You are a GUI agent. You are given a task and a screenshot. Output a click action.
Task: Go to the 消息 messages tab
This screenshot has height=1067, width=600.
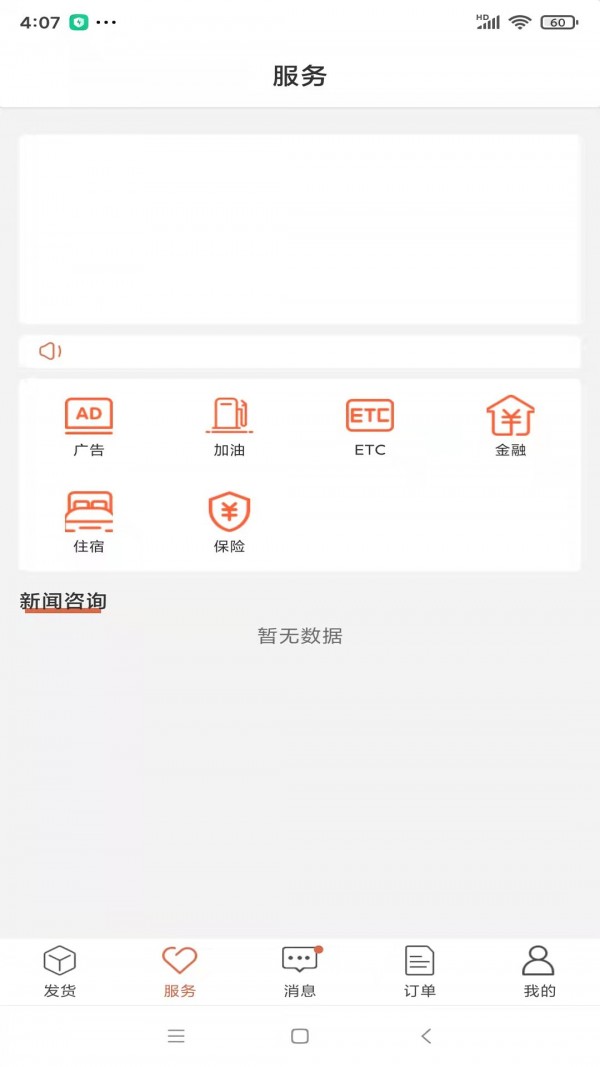[300, 972]
